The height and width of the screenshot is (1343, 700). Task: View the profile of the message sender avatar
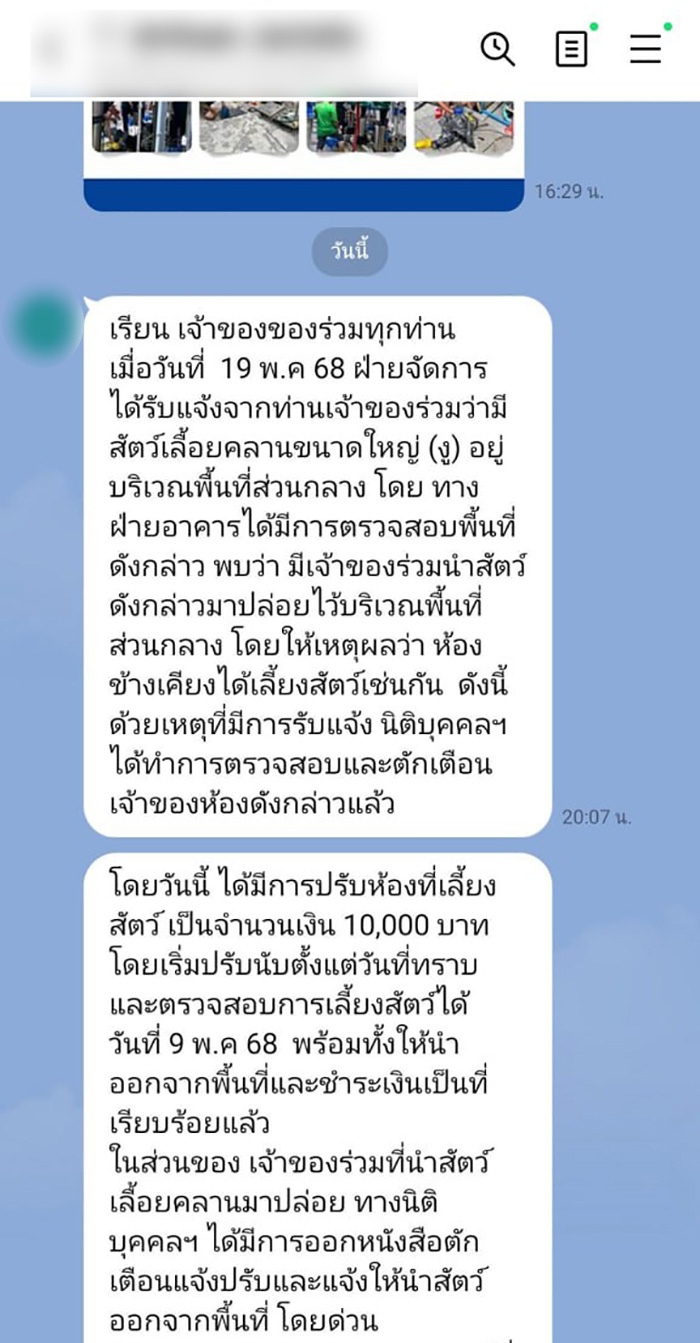[x=44, y=325]
